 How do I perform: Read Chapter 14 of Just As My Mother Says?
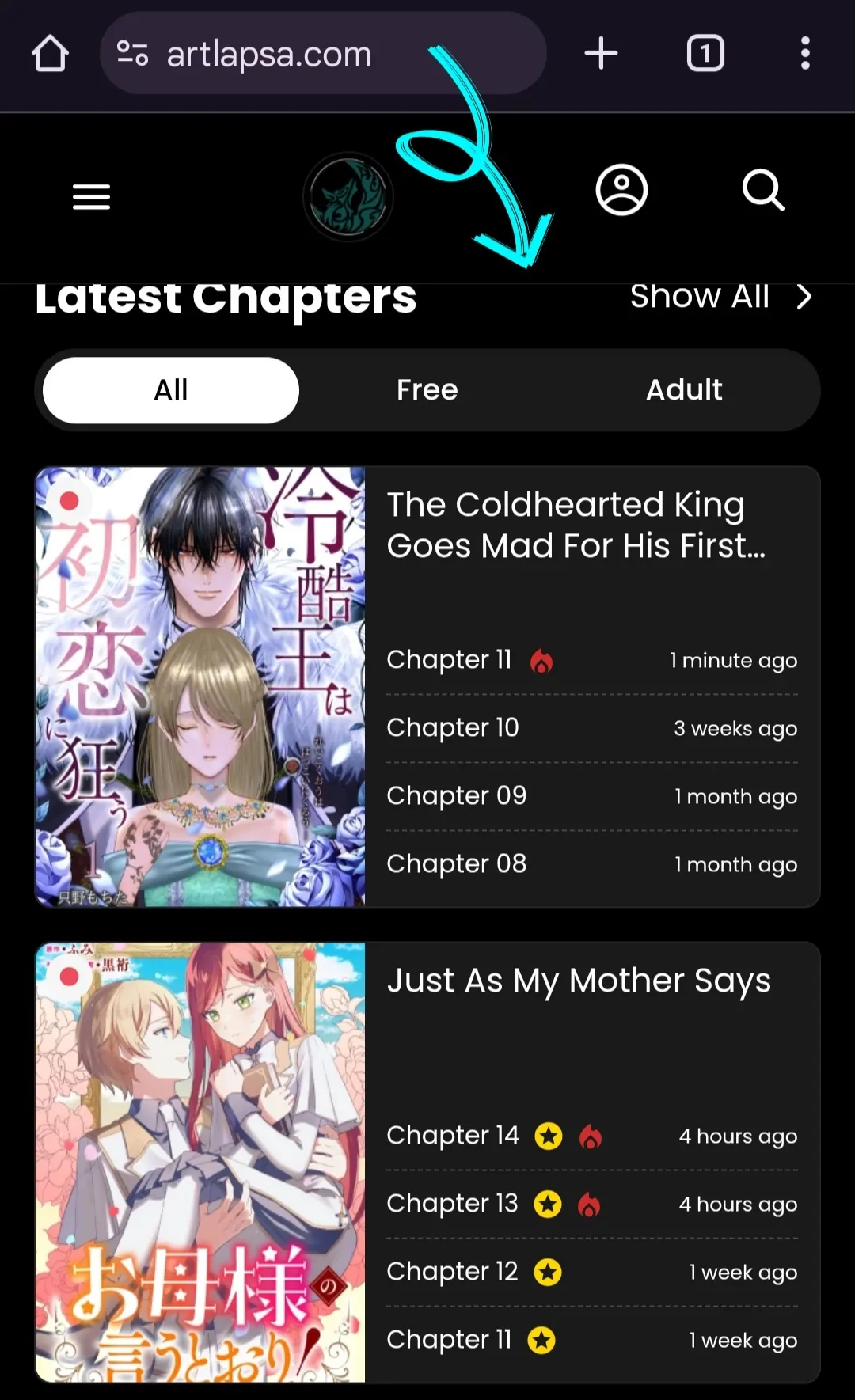pos(453,1136)
